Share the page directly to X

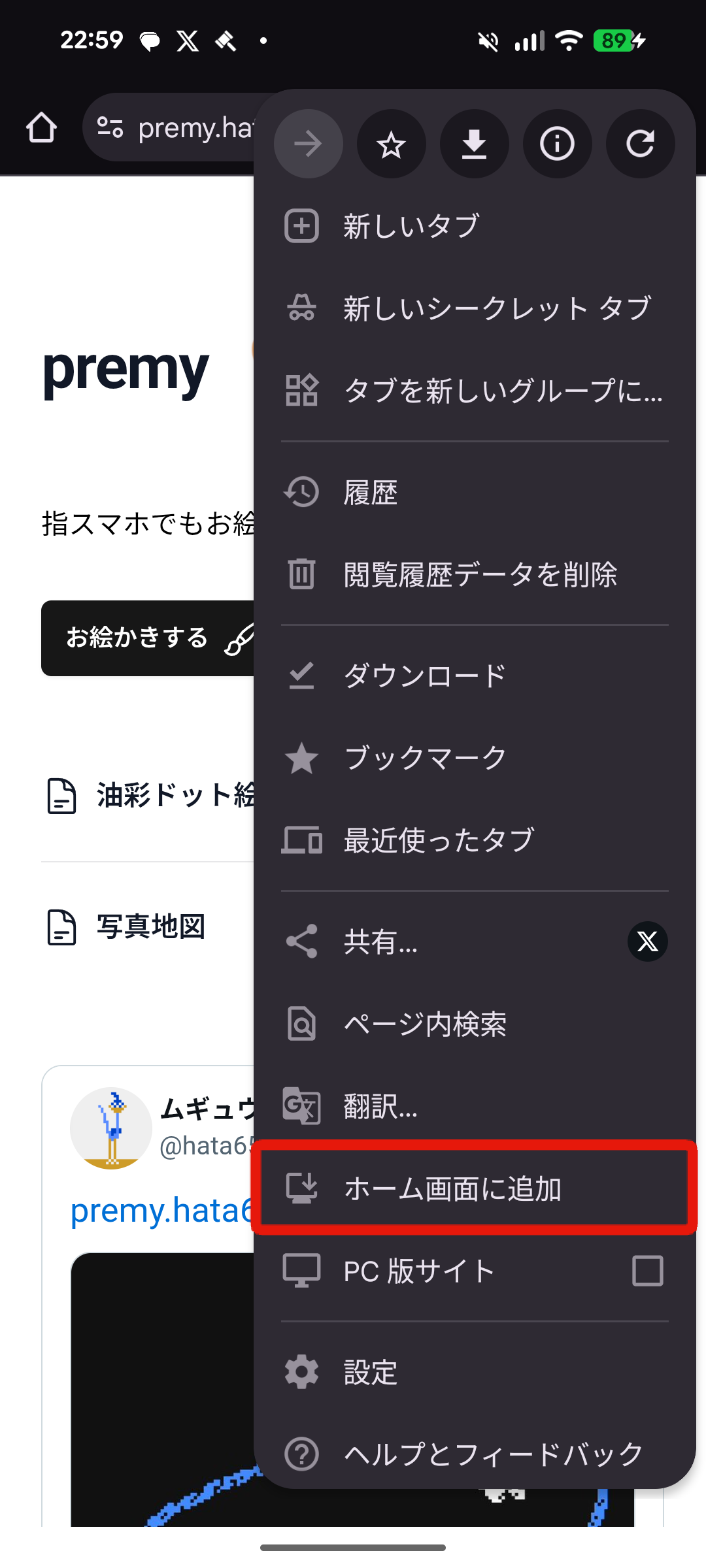pos(647,941)
